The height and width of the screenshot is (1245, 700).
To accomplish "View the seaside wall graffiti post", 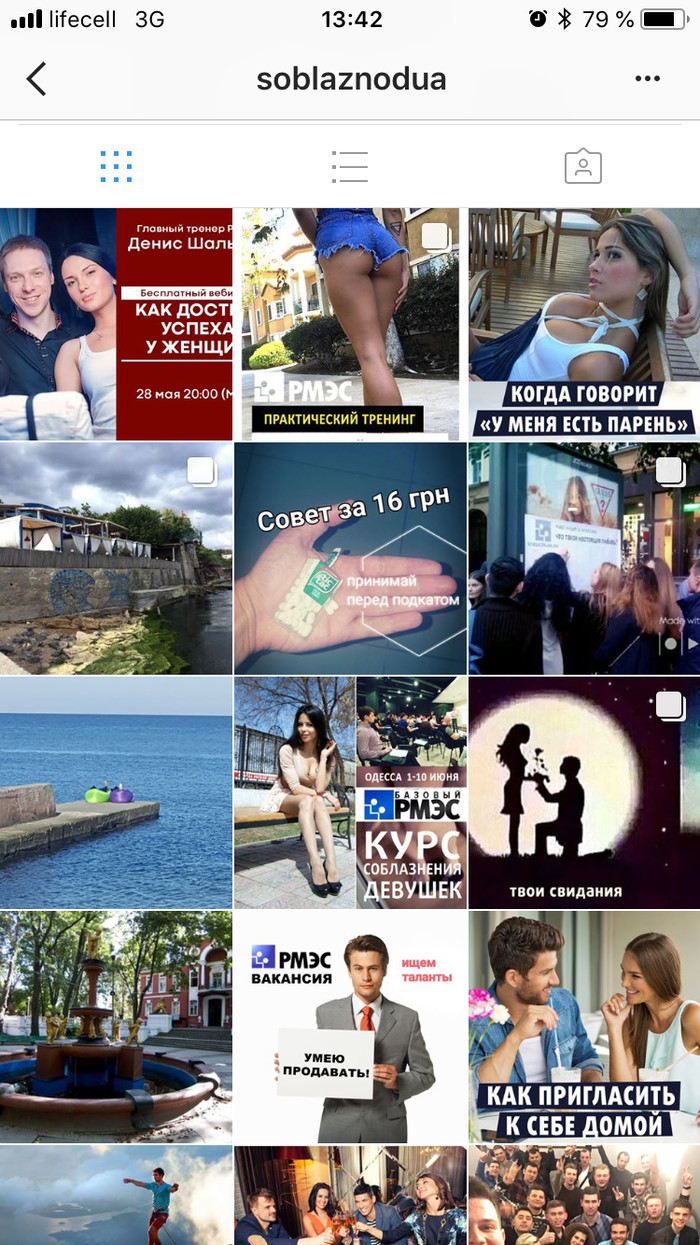I will coord(116,558).
